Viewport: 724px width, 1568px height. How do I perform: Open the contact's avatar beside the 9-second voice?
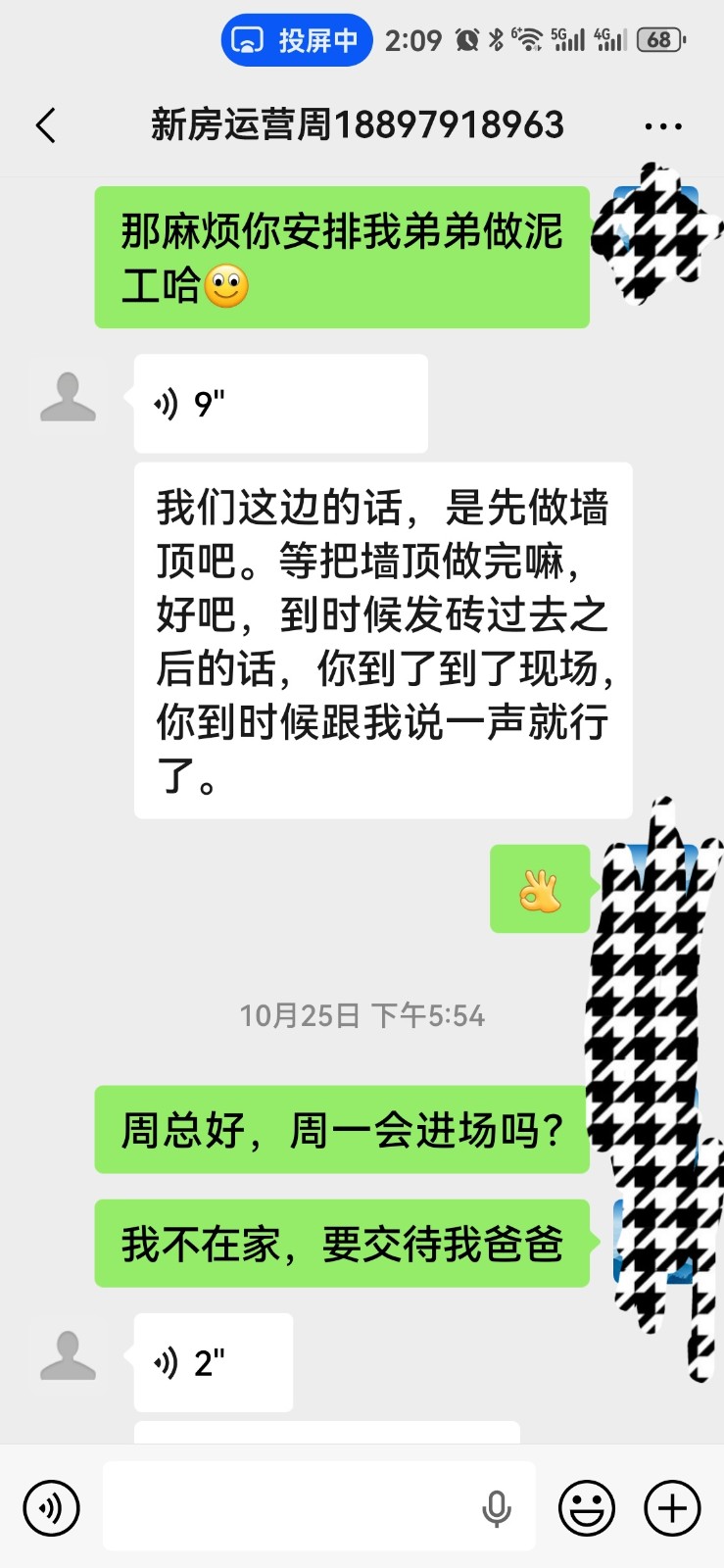[x=68, y=398]
